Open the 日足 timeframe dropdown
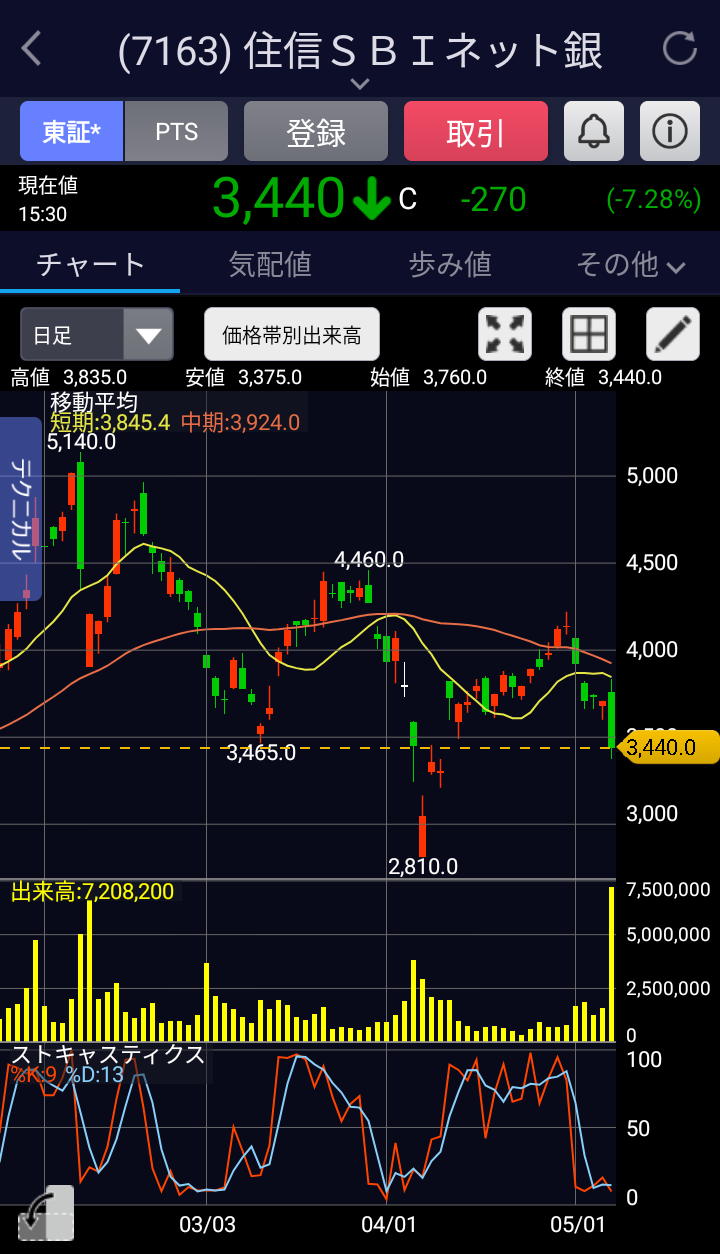720x1254 pixels. [x=97, y=334]
